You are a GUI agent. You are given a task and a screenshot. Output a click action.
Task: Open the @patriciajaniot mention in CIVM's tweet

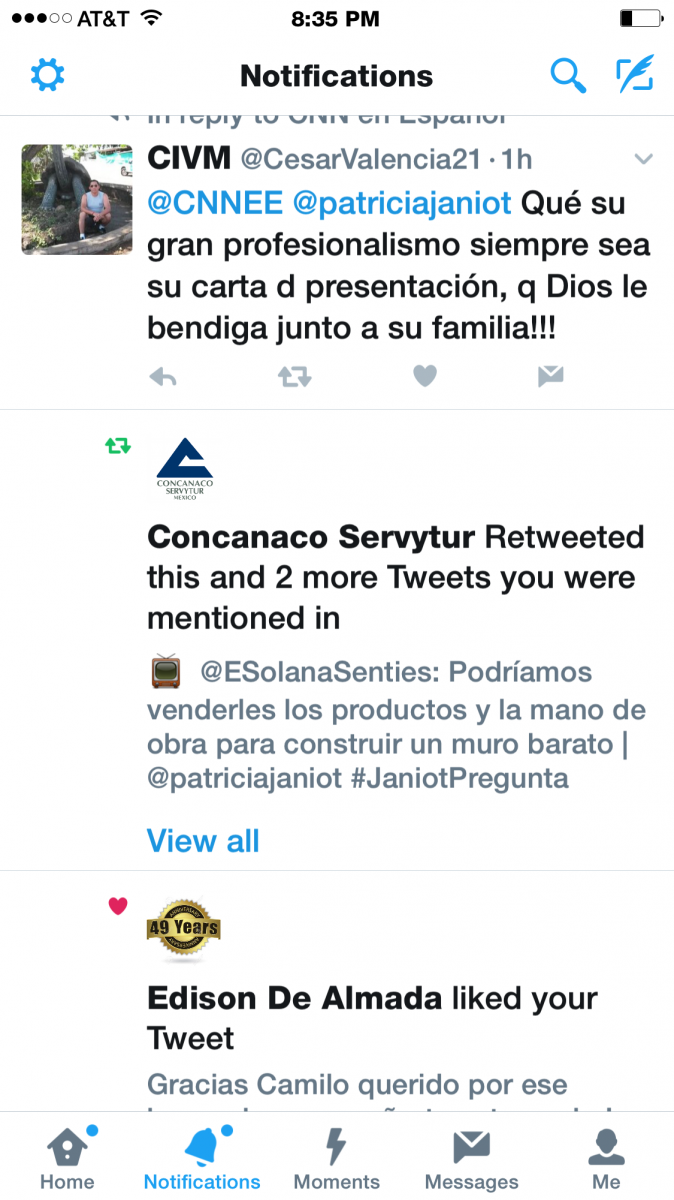(x=402, y=203)
